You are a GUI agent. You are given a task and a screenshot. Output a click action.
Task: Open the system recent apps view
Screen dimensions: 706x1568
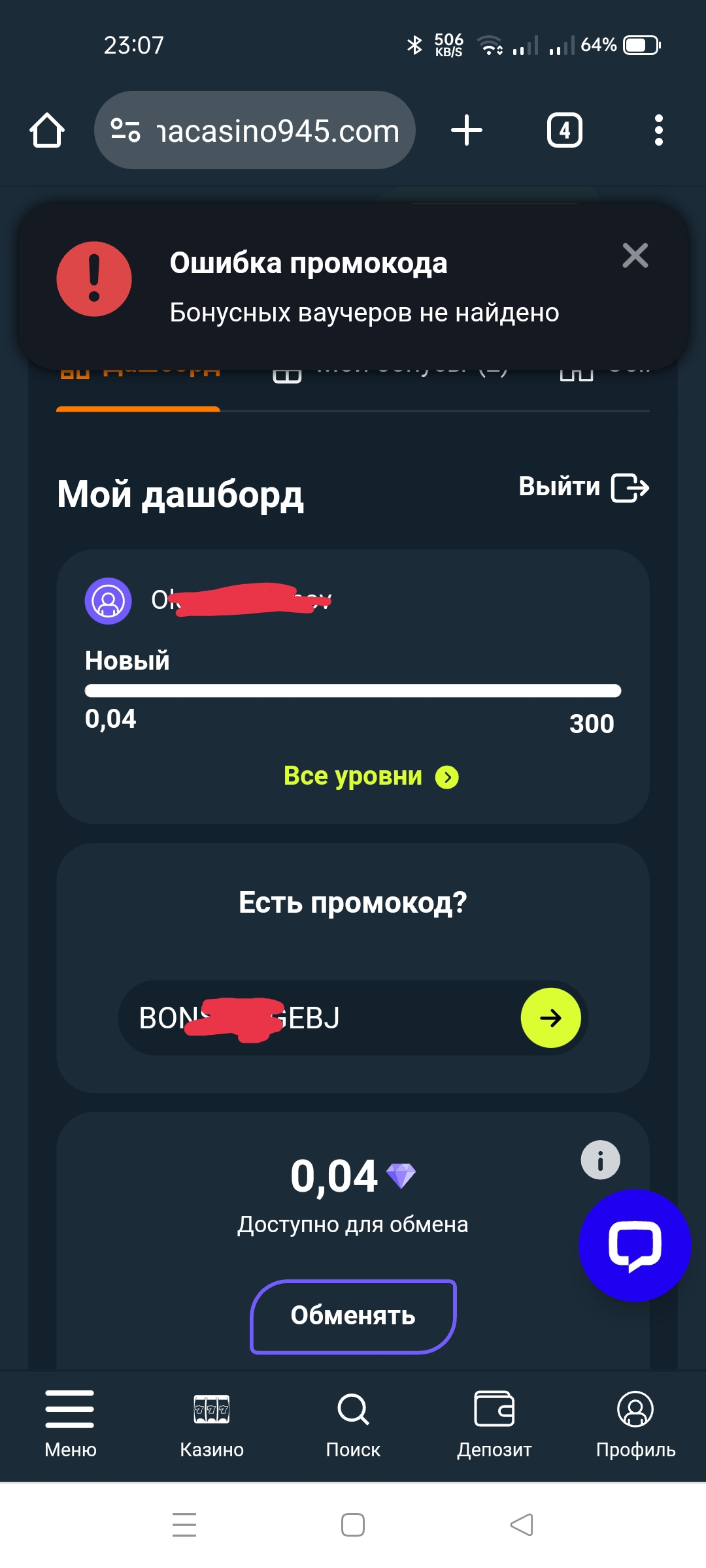(x=184, y=1525)
